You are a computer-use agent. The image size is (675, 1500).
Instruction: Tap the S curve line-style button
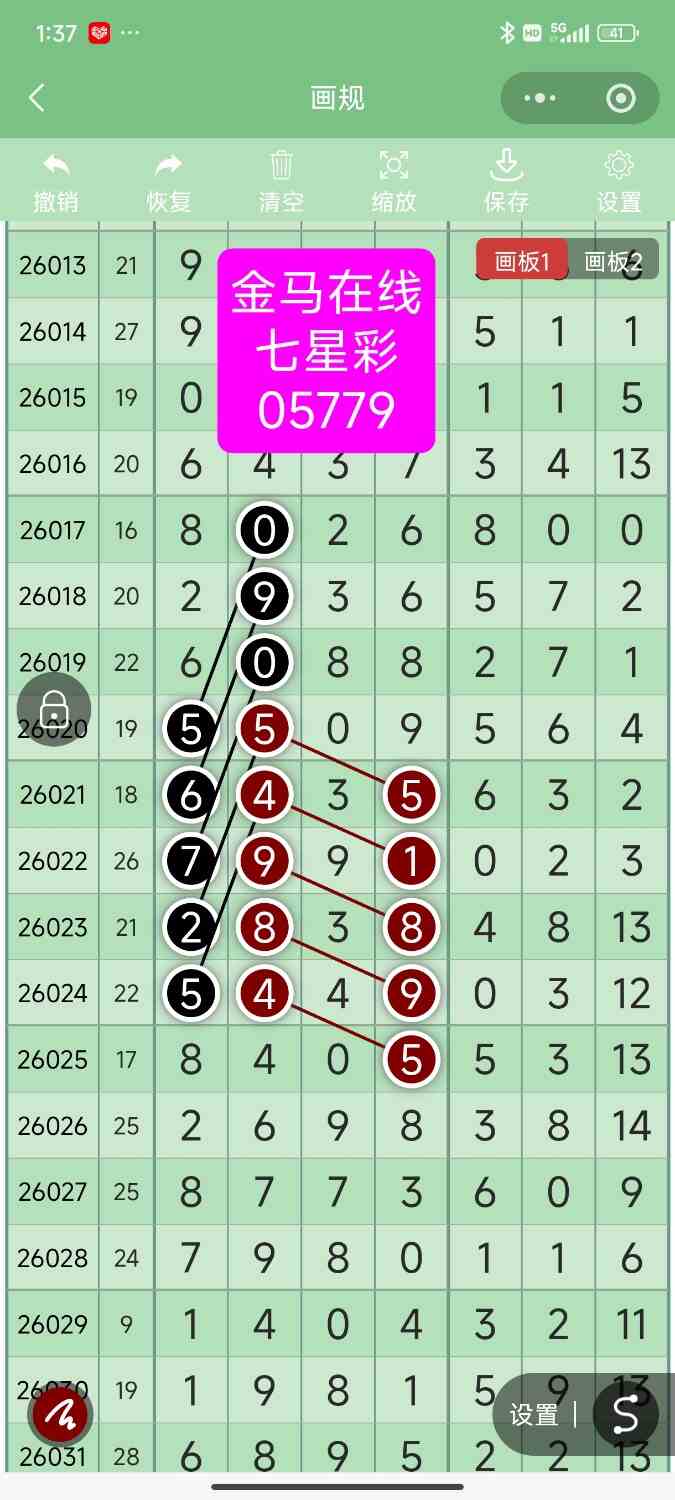click(625, 1415)
